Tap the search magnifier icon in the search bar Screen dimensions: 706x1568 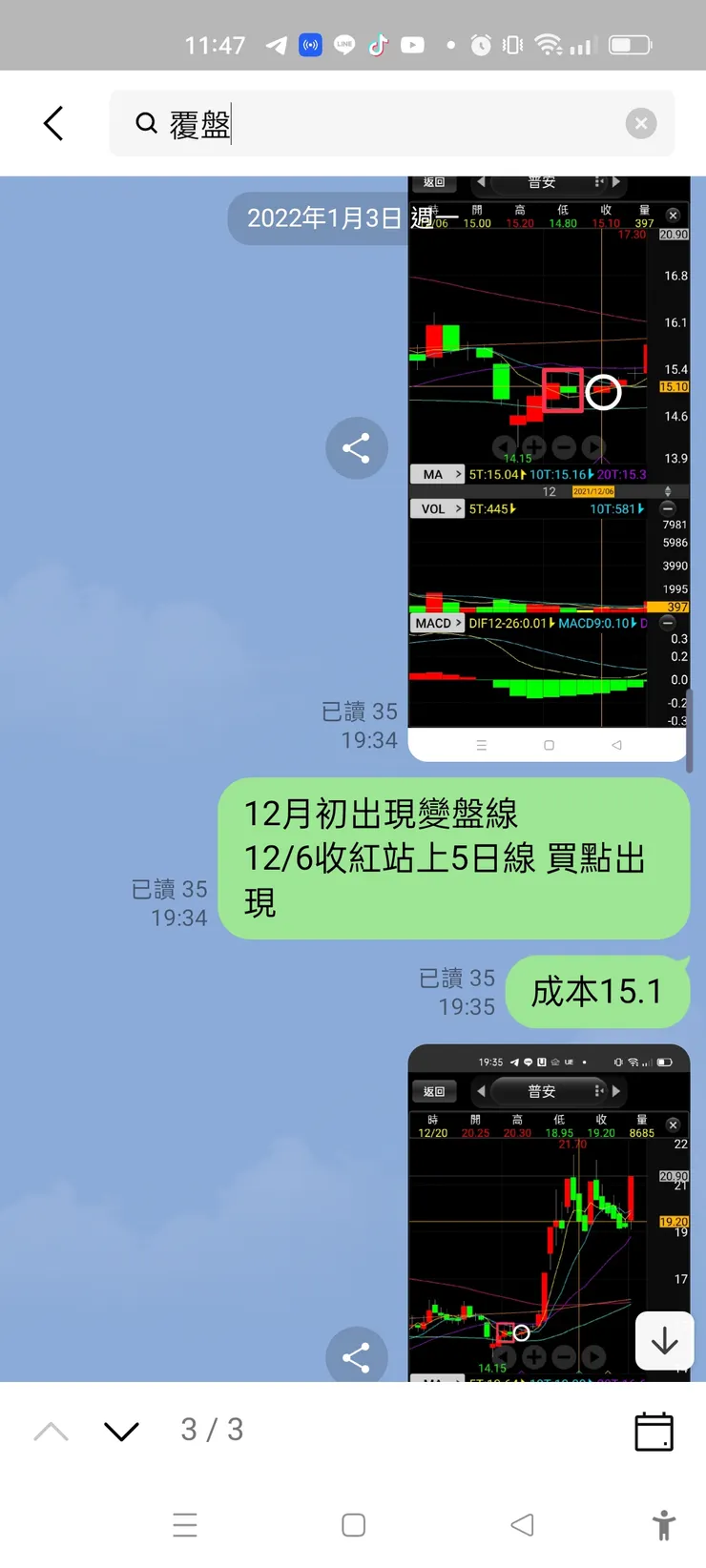tap(145, 123)
